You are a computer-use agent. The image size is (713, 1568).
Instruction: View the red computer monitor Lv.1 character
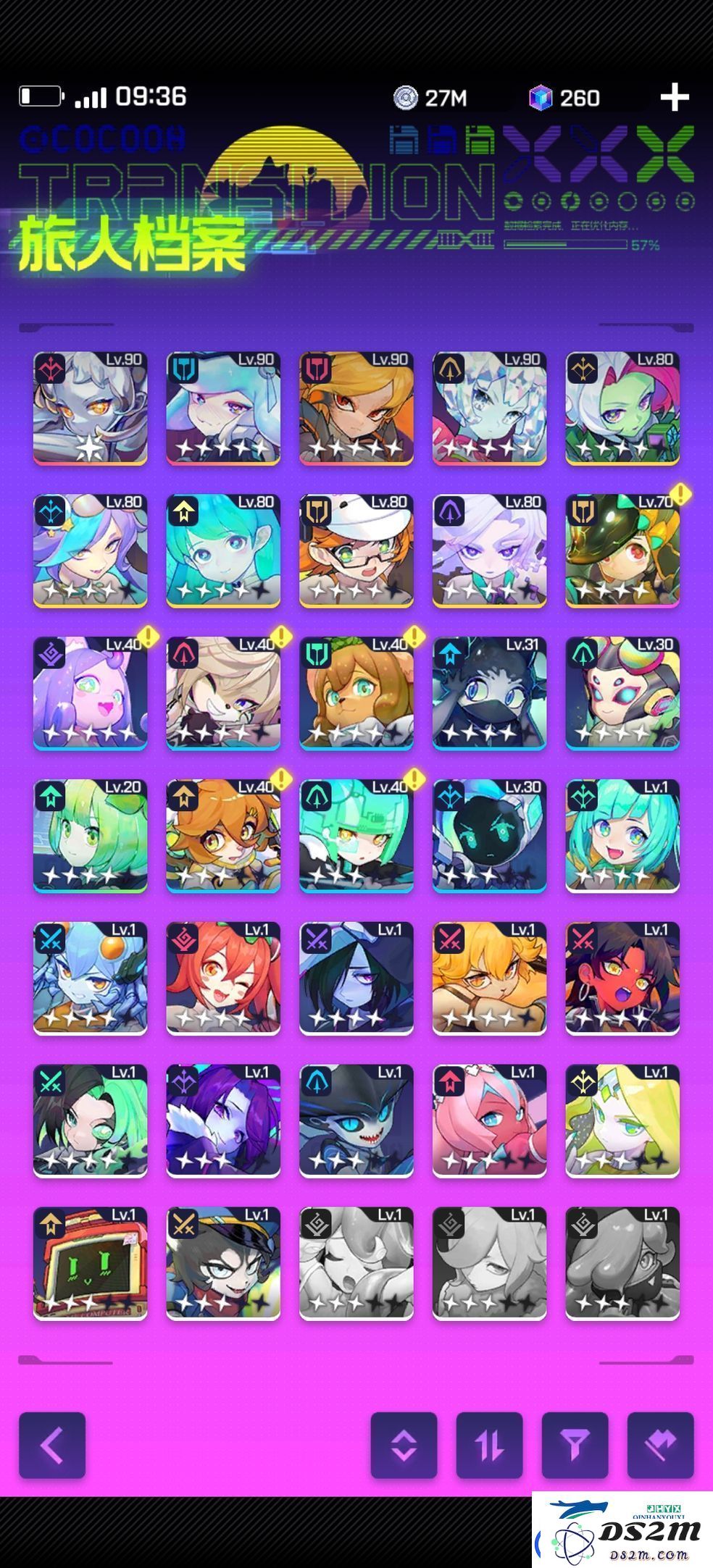91,1263
